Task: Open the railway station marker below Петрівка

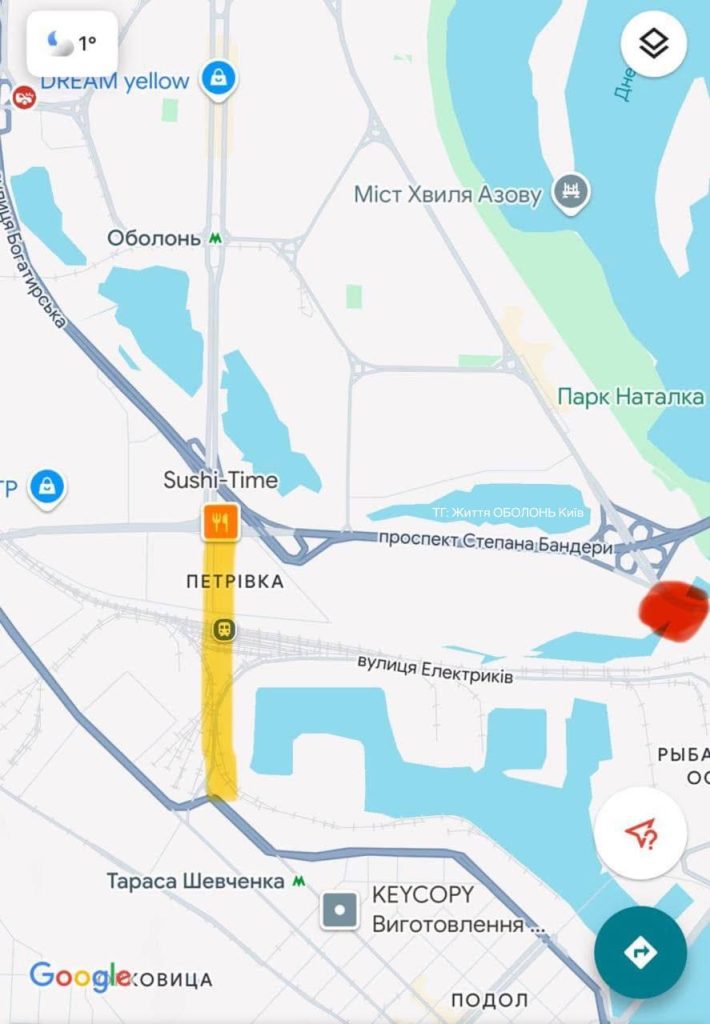Action: 222,630
